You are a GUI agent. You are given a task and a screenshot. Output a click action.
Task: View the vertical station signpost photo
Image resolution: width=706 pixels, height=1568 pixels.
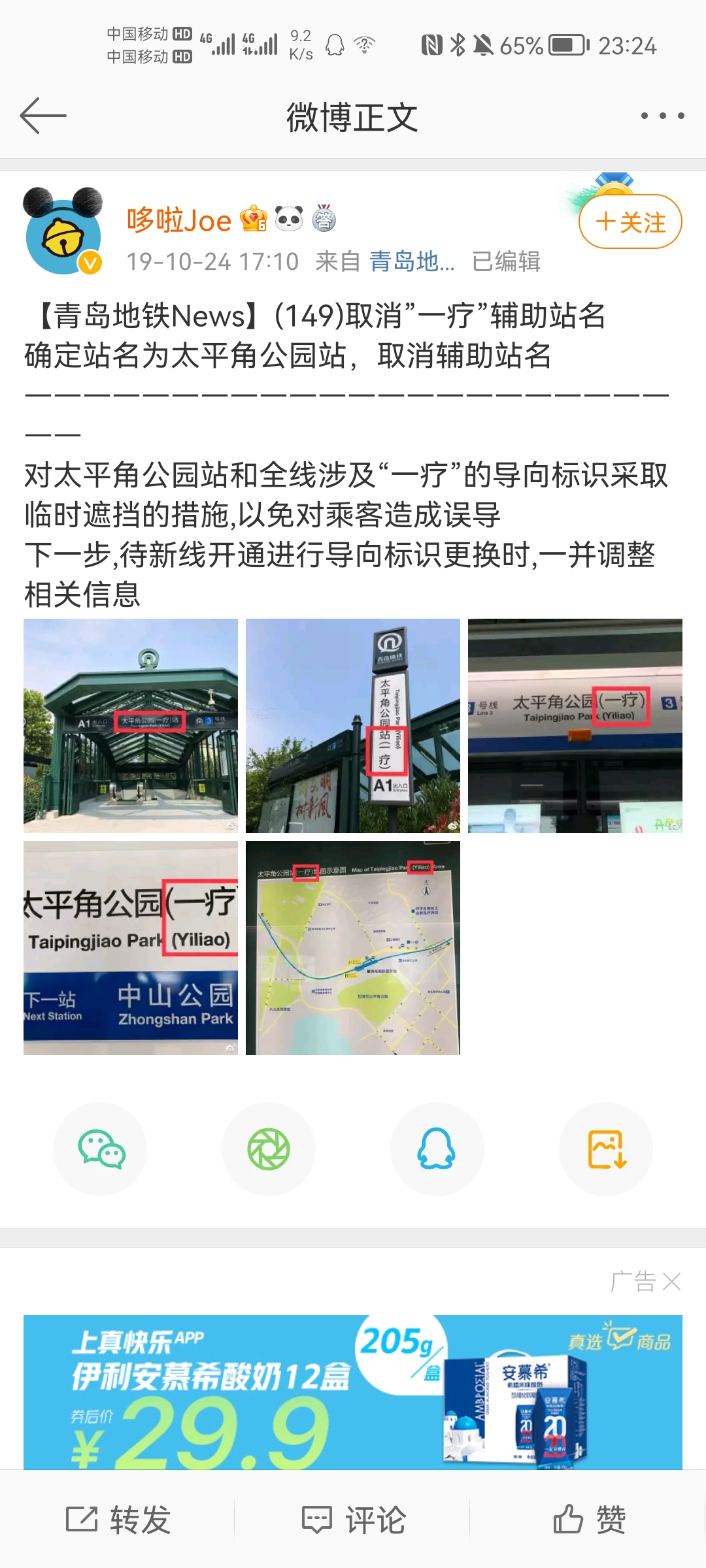click(353, 725)
